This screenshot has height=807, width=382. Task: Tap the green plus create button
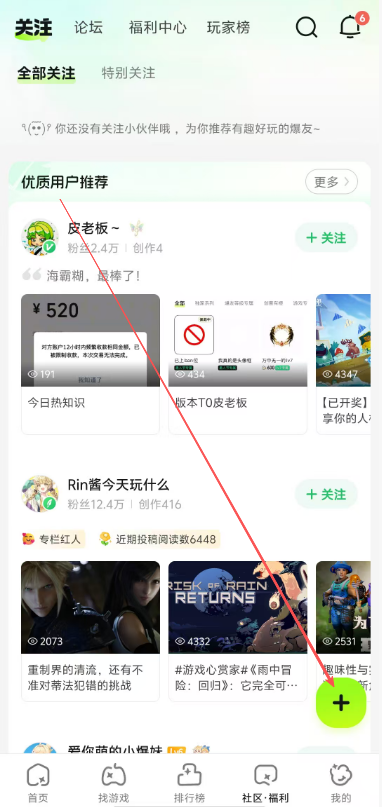[341, 703]
